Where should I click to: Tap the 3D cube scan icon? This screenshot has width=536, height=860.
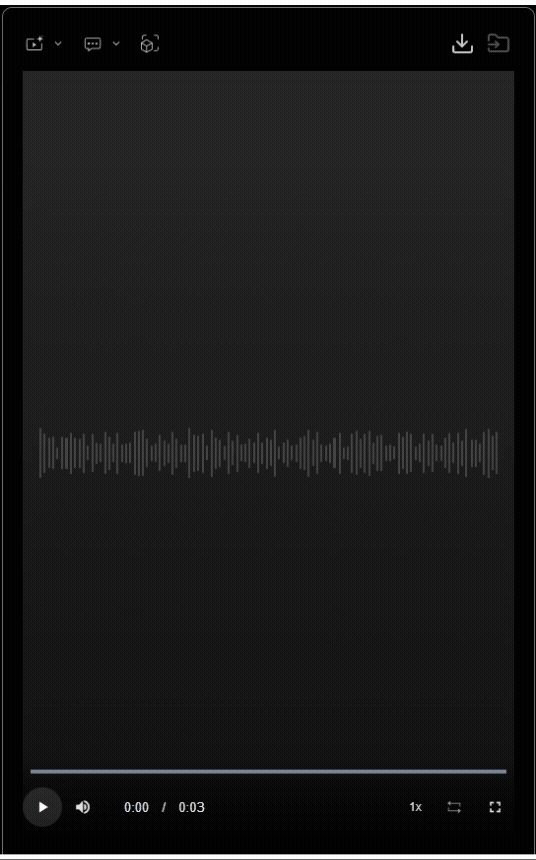point(150,44)
